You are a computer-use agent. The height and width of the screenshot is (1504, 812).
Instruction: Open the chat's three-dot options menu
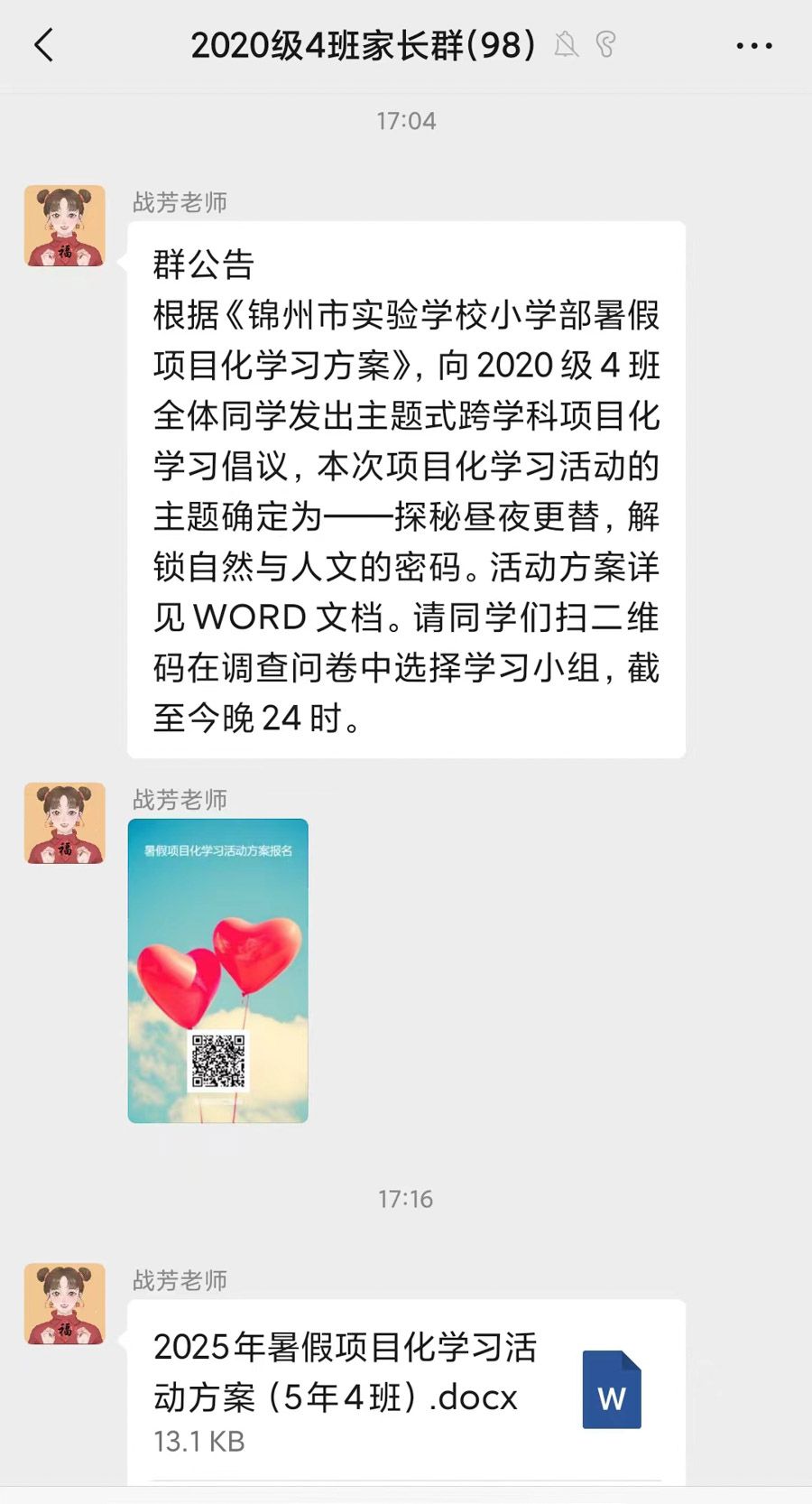click(x=754, y=45)
